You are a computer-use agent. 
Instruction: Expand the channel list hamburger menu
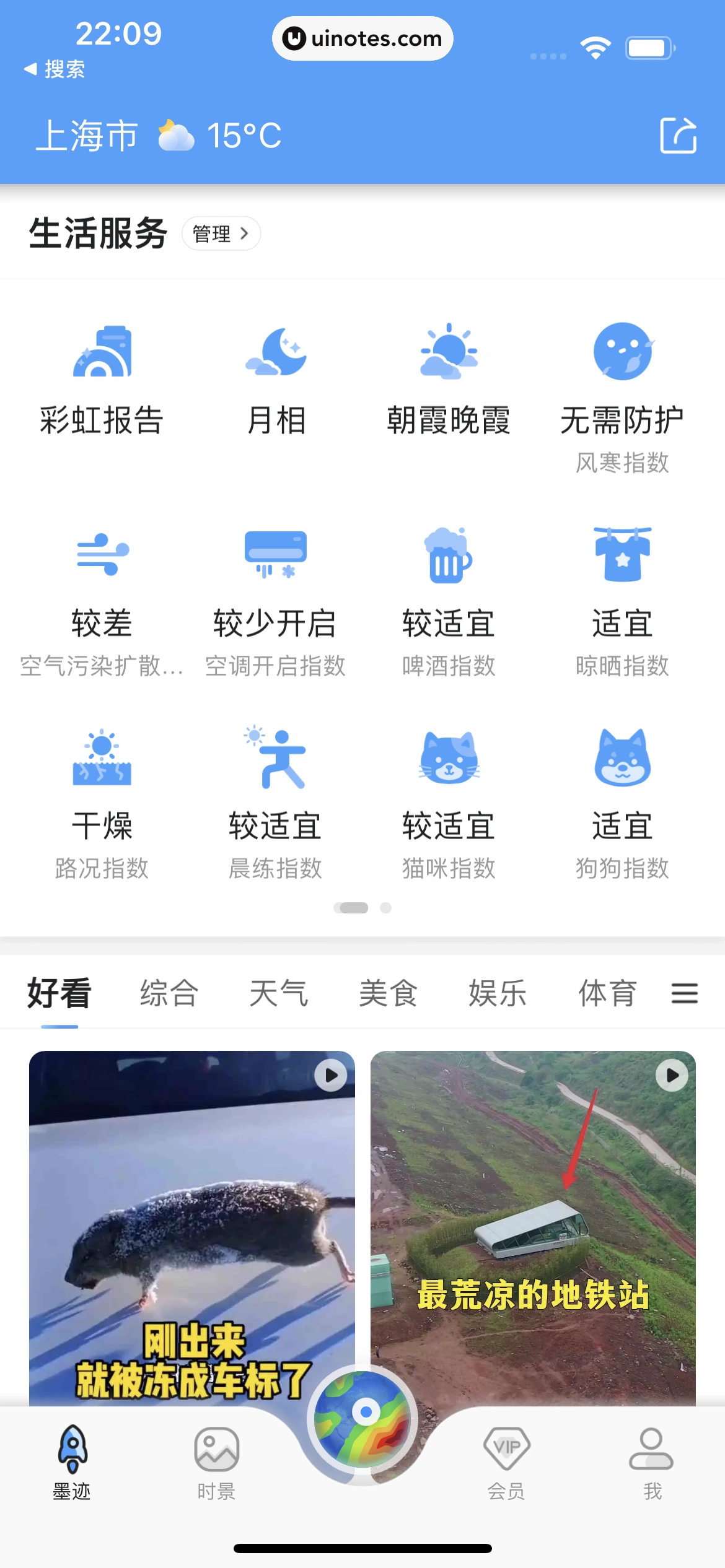pyautogui.click(x=684, y=992)
